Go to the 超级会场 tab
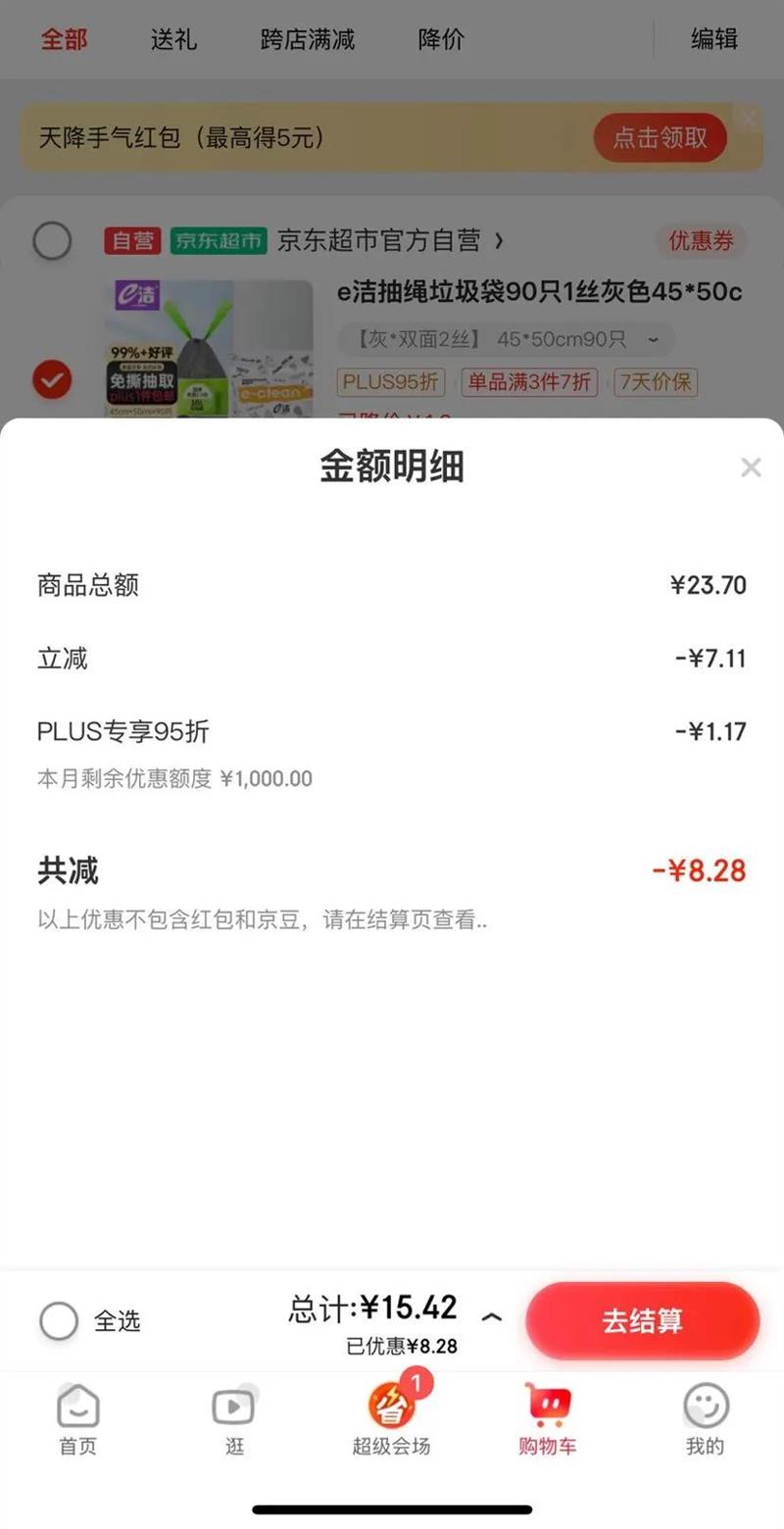This screenshot has width=784, height=1529. pos(391,1417)
